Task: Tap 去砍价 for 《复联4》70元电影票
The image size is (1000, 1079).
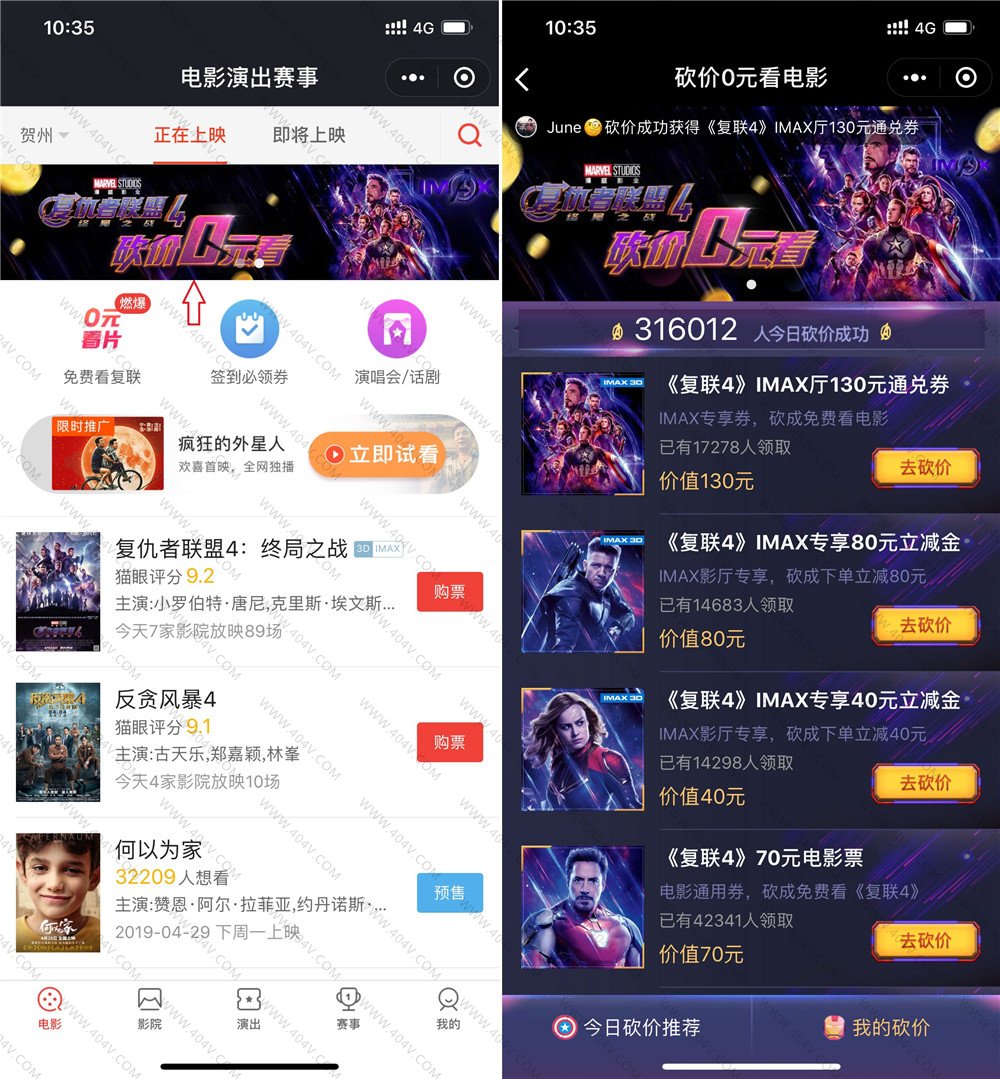Action: (x=925, y=941)
